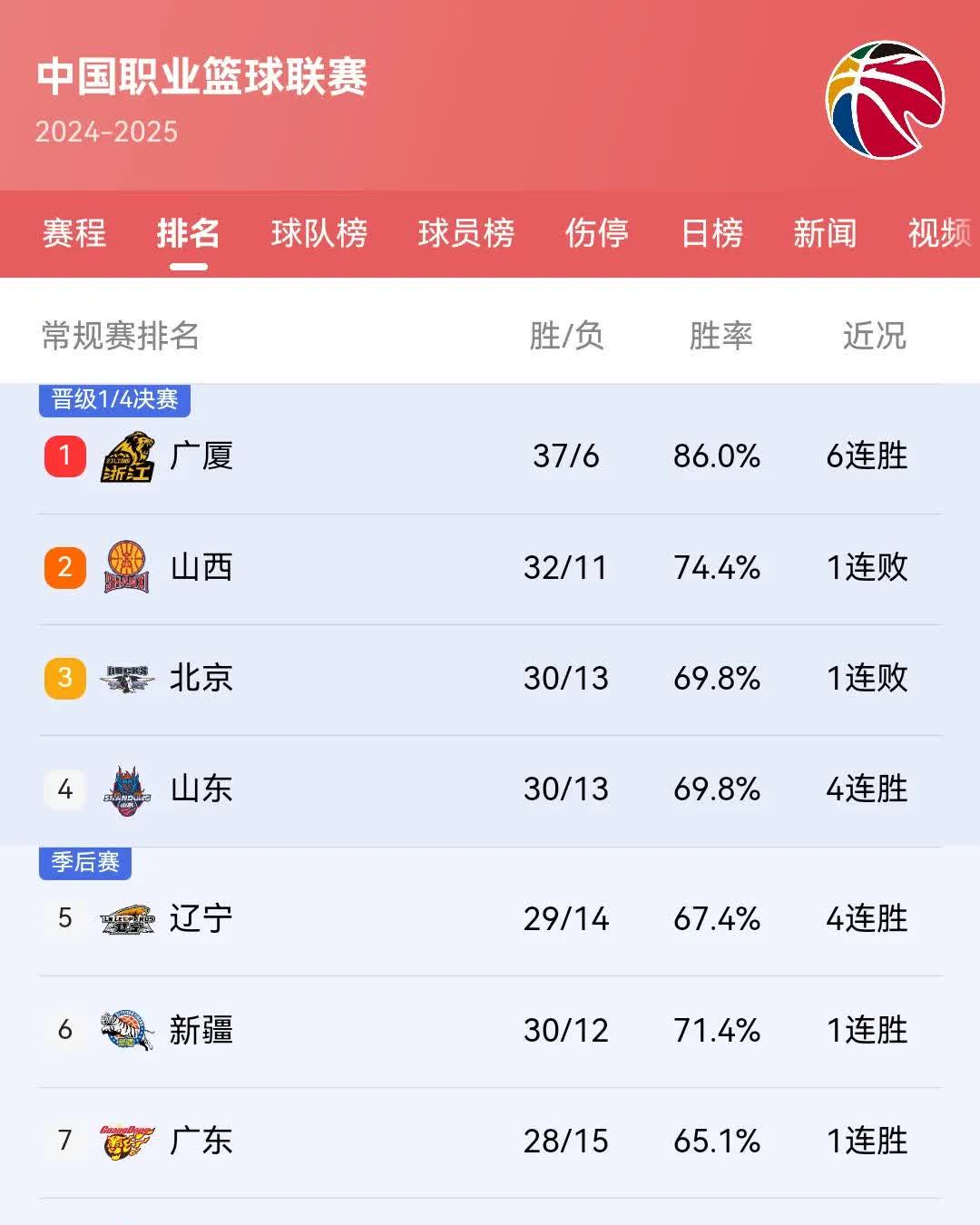Screen dimensions: 980x1225
Task: Click the 山西 team crest icon
Action: (x=127, y=568)
